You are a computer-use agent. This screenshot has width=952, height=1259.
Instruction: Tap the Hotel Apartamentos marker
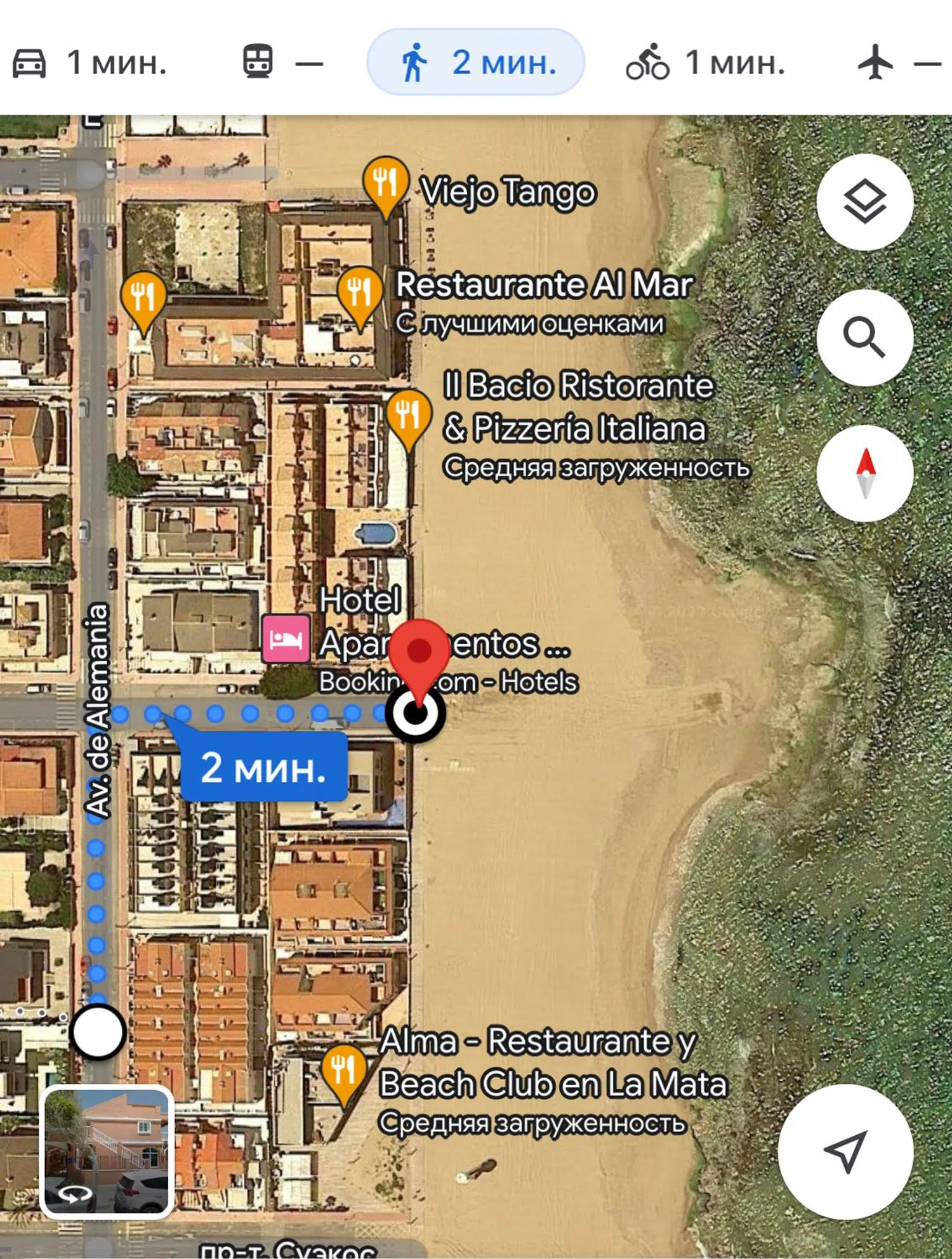[286, 639]
